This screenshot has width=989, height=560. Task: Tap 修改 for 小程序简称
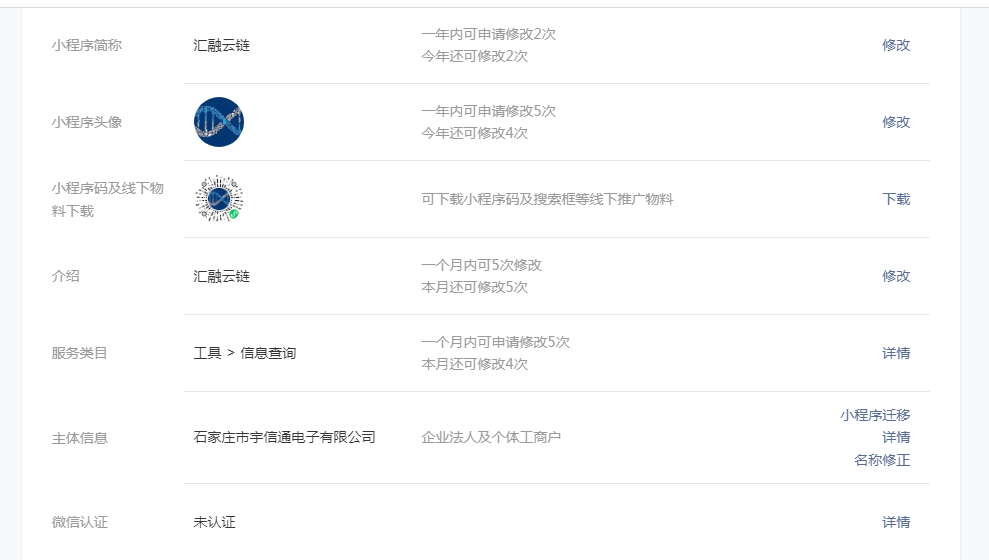pyautogui.click(x=896, y=45)
